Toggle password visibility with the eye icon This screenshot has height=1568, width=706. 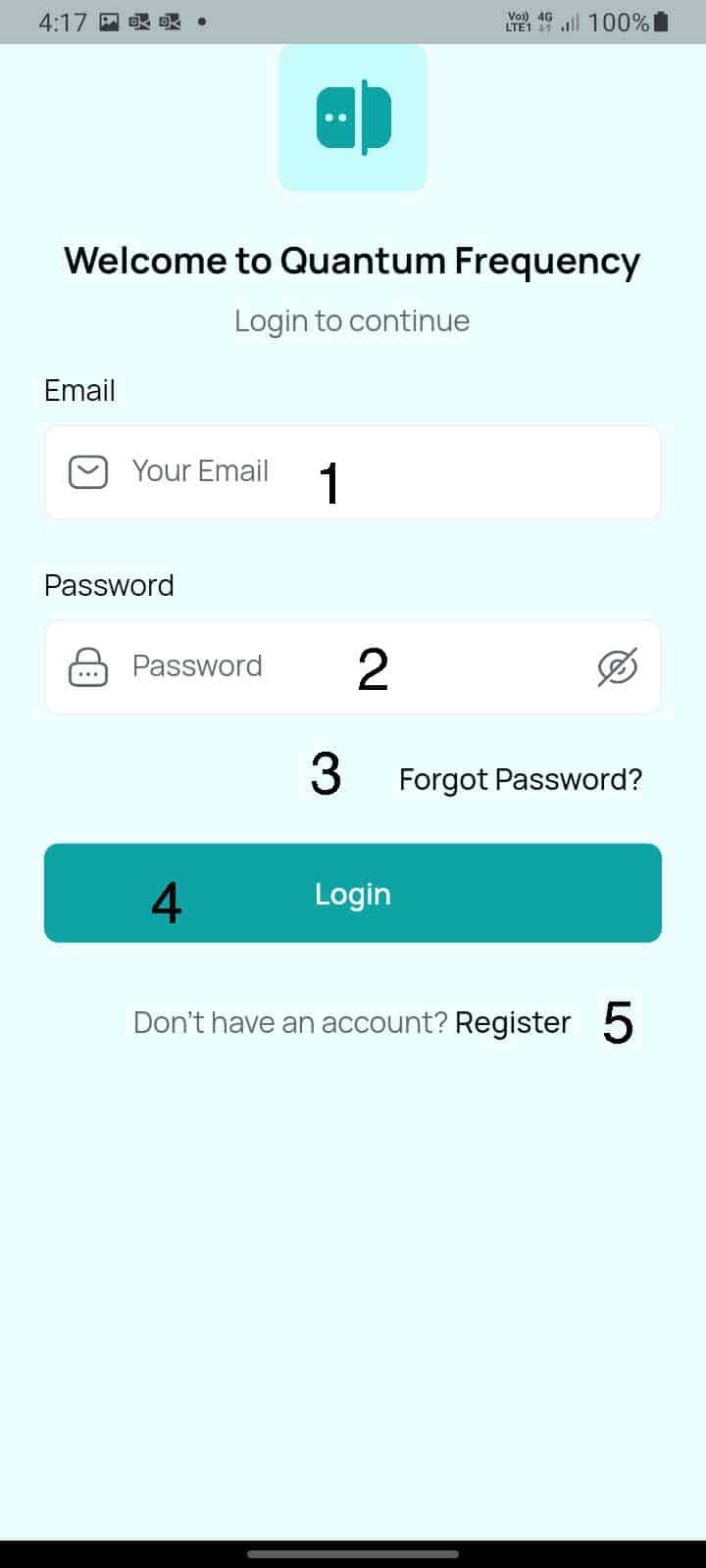(618, 667)
